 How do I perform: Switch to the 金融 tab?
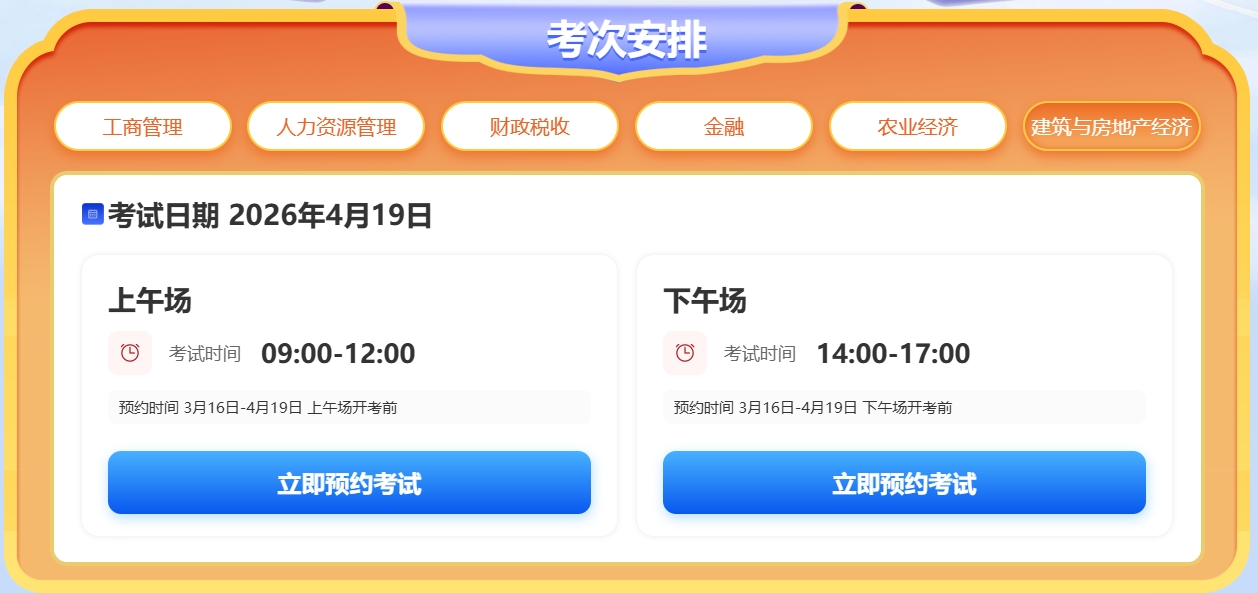pyautogui.click(x=724, y=127)
